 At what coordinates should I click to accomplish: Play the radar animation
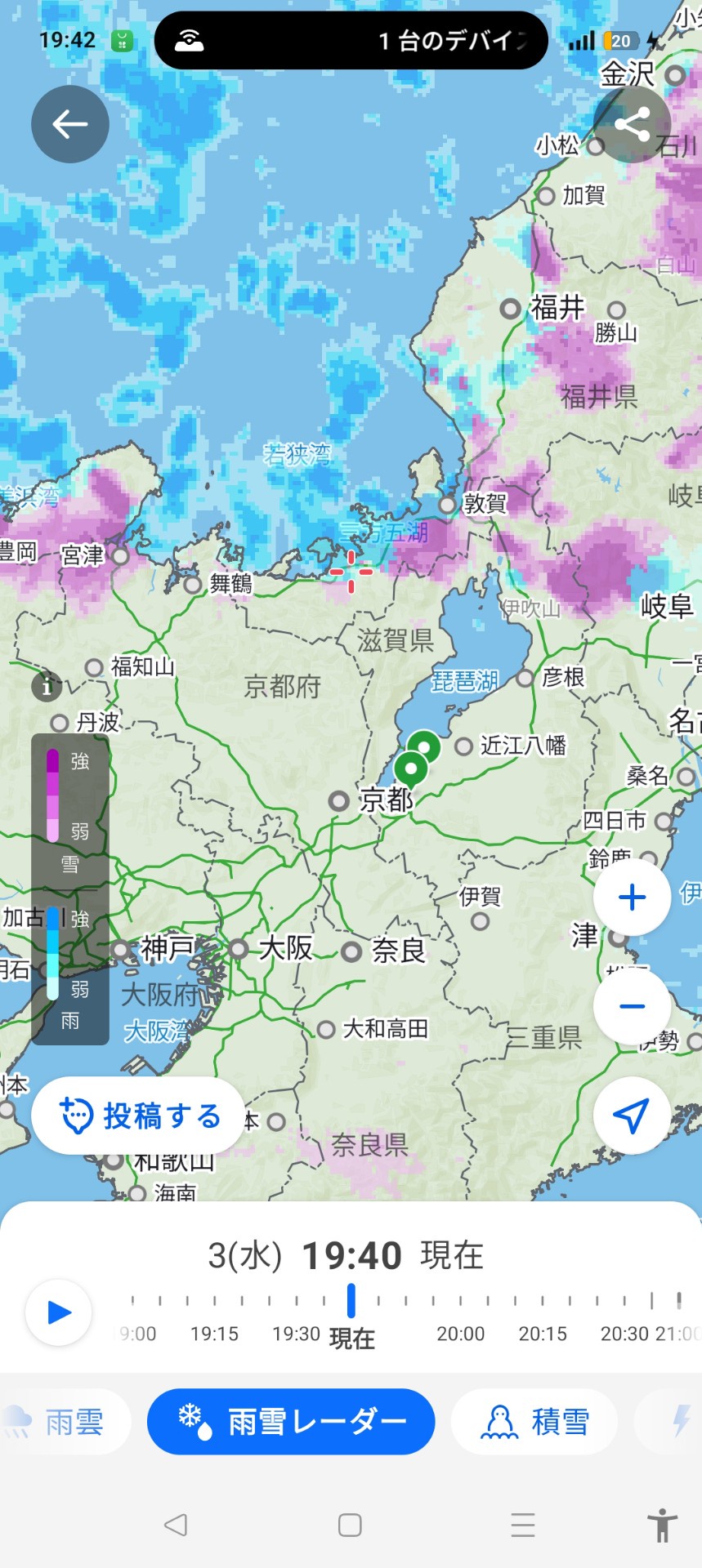(x=59, y=1312)
